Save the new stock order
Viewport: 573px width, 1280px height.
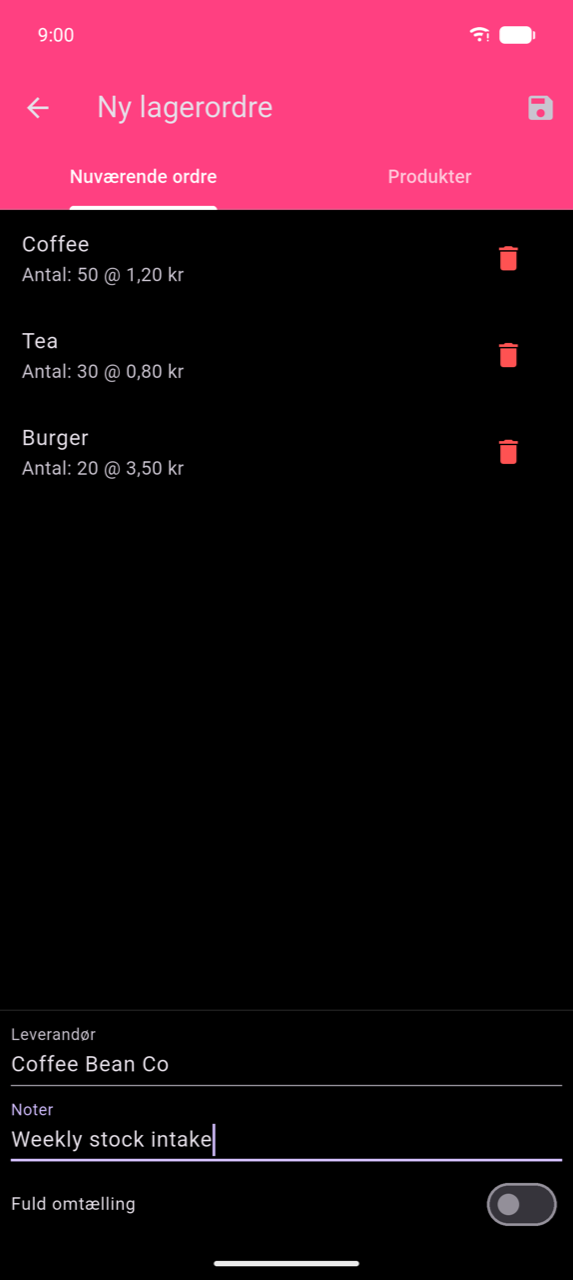[540, 108]
